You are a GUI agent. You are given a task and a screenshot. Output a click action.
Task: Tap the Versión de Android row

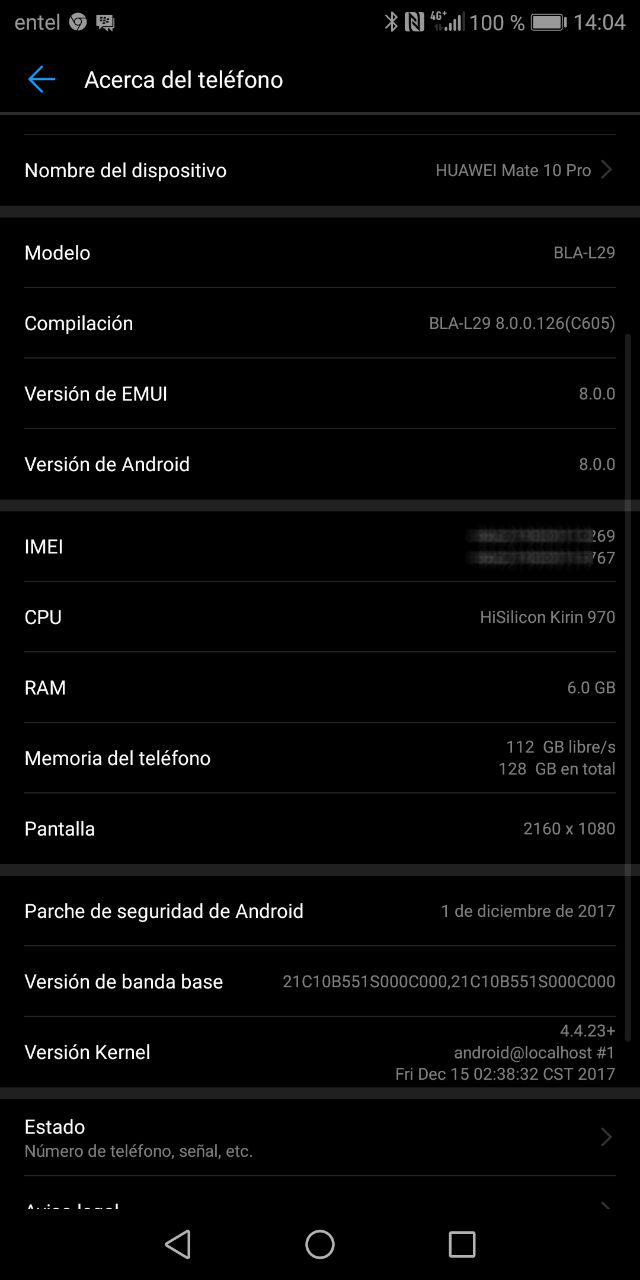coord(320,464)
